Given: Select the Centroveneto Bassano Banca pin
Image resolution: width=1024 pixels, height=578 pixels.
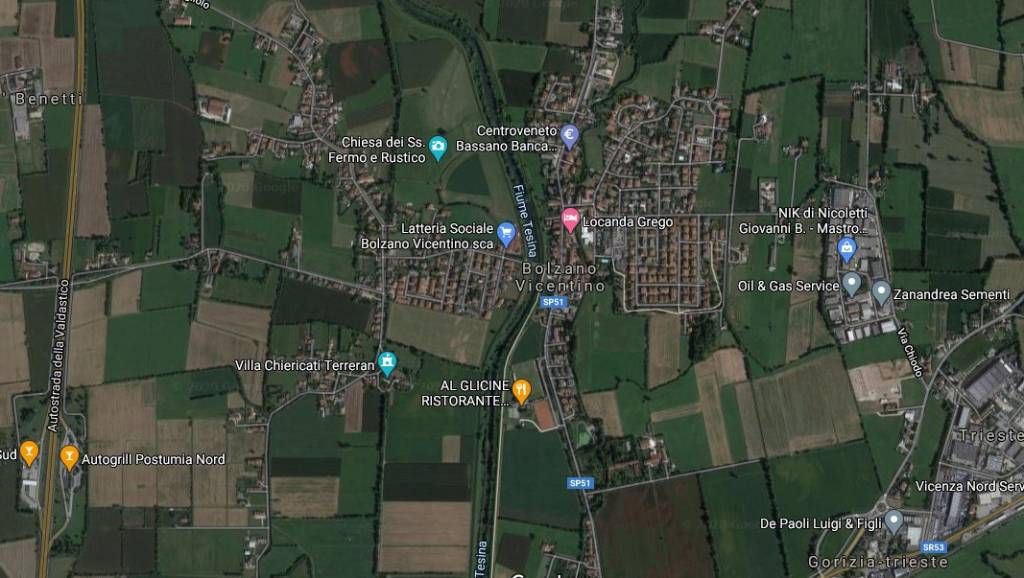Looking at the screenshot, I should [x=570, y=137].
